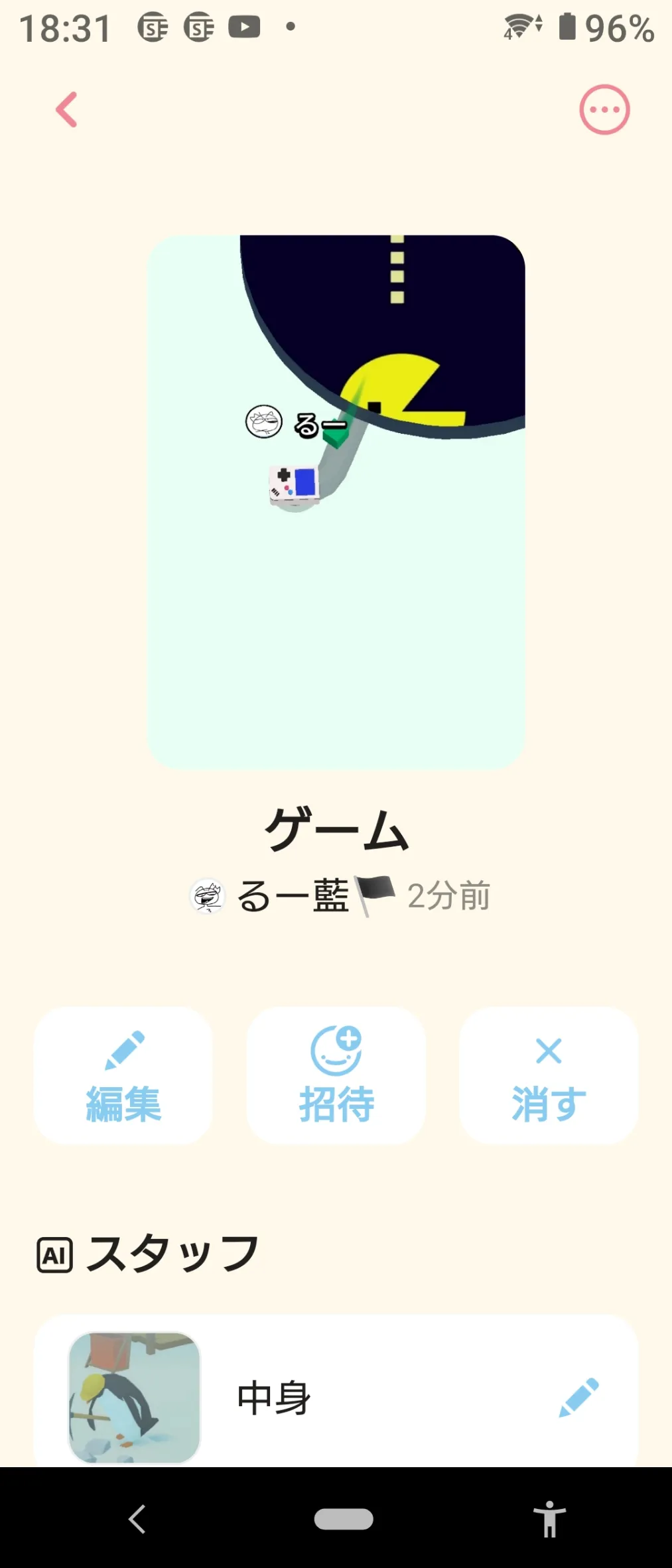The image size is (672, 1568).
Task: Tap the 編集 edit button
Action: coord(123,1075)
